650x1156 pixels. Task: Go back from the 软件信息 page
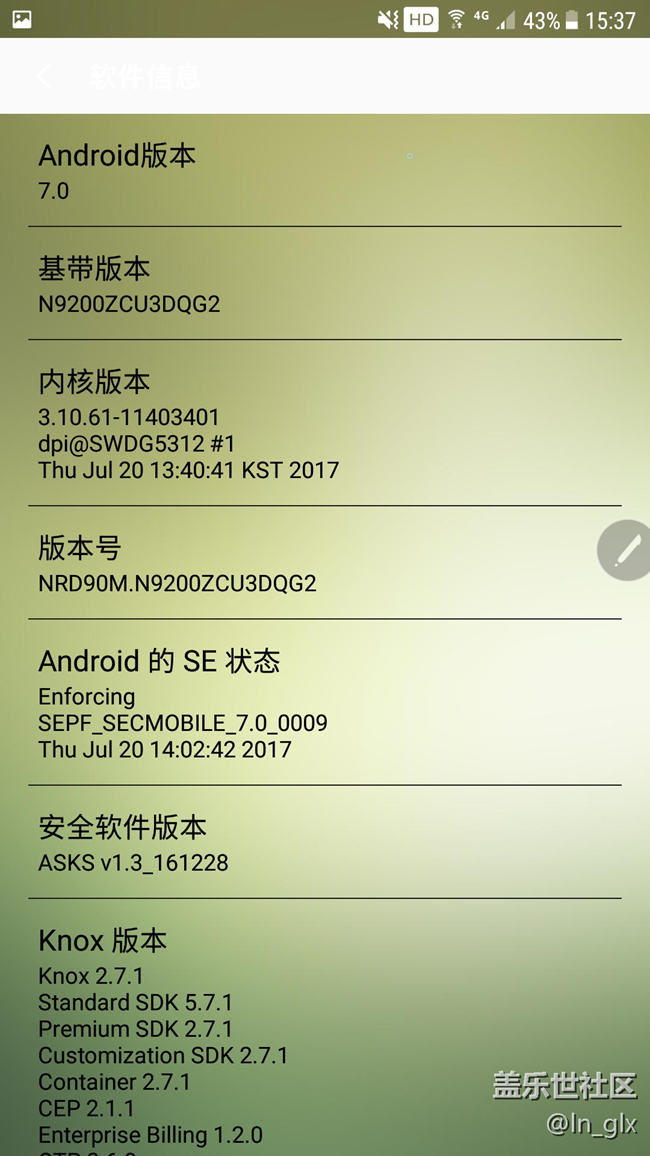[x=44, y=76]
